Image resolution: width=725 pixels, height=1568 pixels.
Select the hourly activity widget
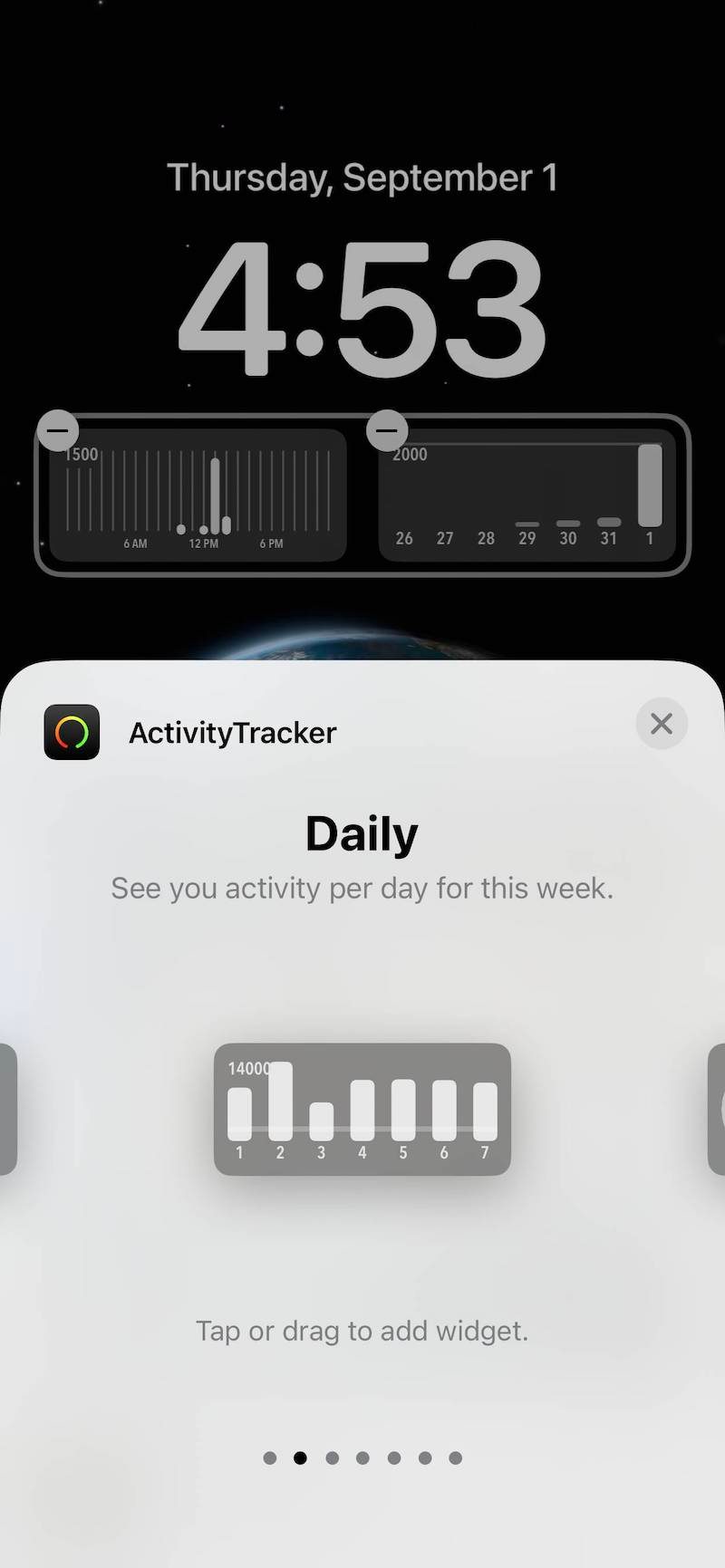tap(199, 498)
